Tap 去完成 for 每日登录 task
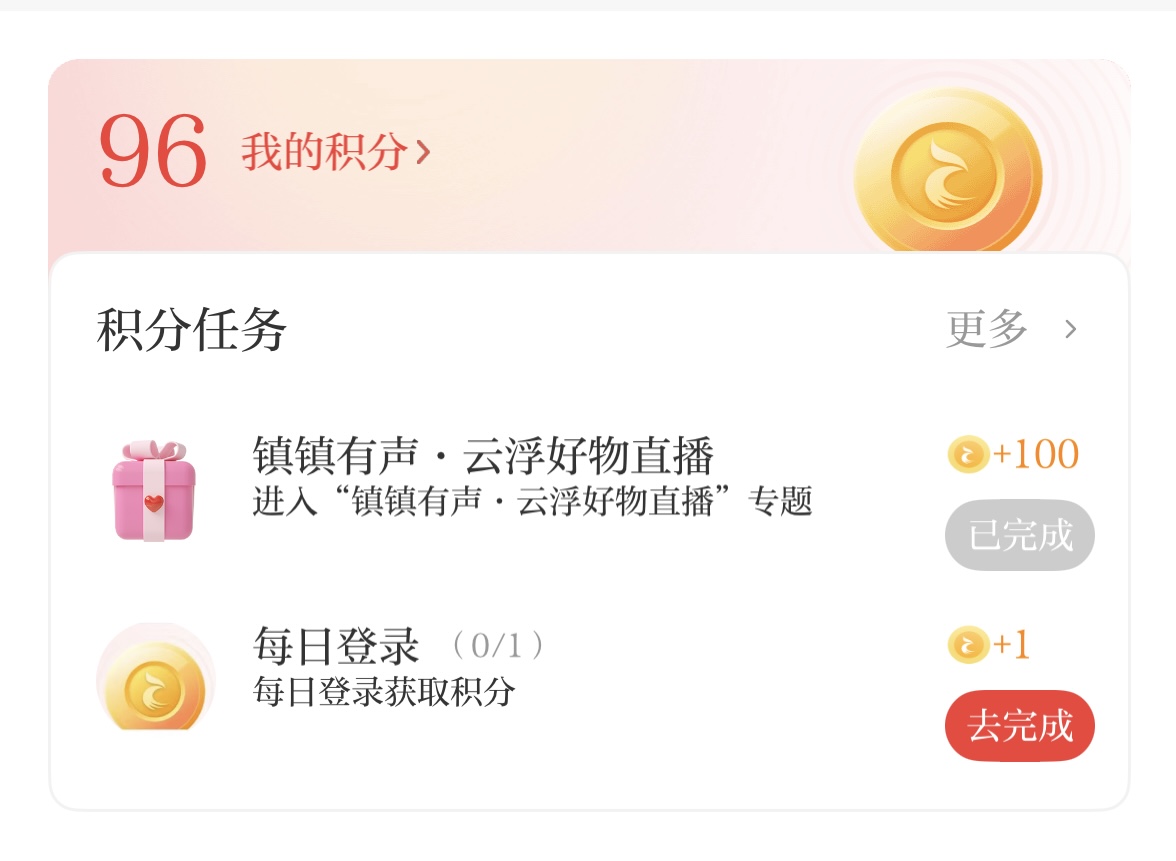Image resolution: width=1176 pixels, height=861 pixels. coord(1019,726)
